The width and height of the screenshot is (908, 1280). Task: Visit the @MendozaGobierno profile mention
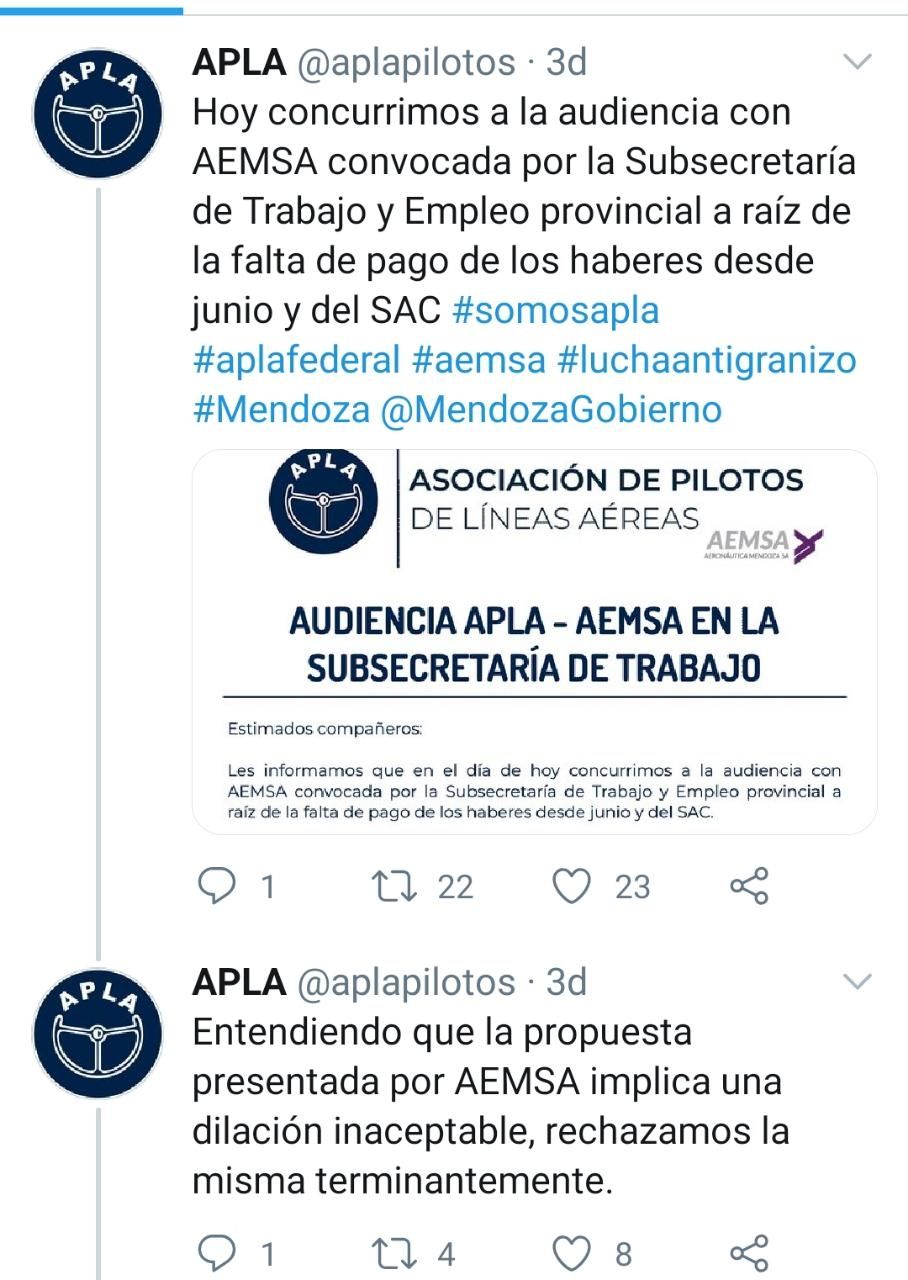(x=551, y=410)
